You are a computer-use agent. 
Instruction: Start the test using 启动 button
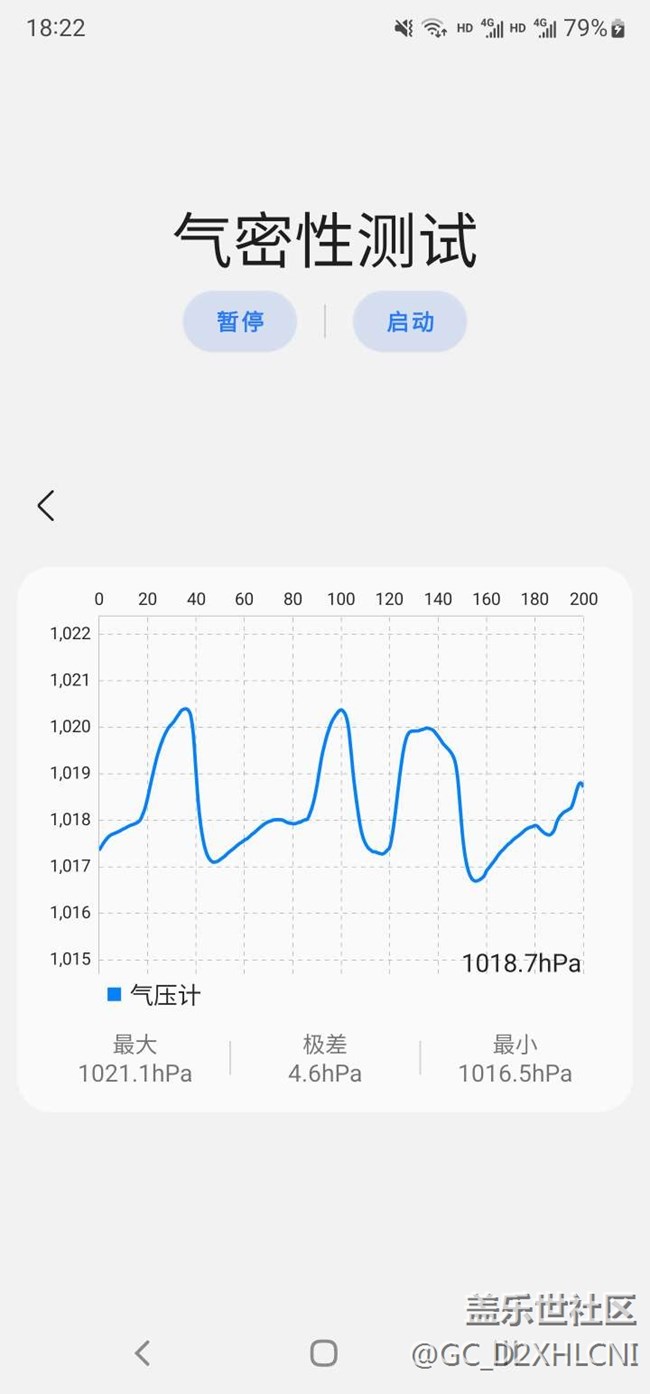click(410, 322)
